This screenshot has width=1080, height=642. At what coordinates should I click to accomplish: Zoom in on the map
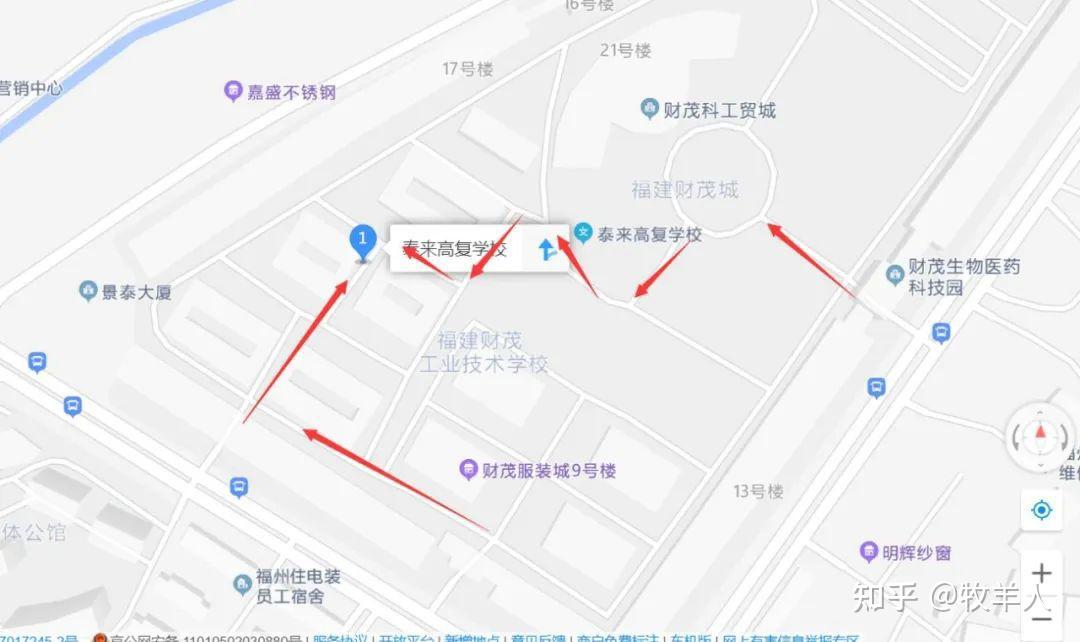(1041, 573)
